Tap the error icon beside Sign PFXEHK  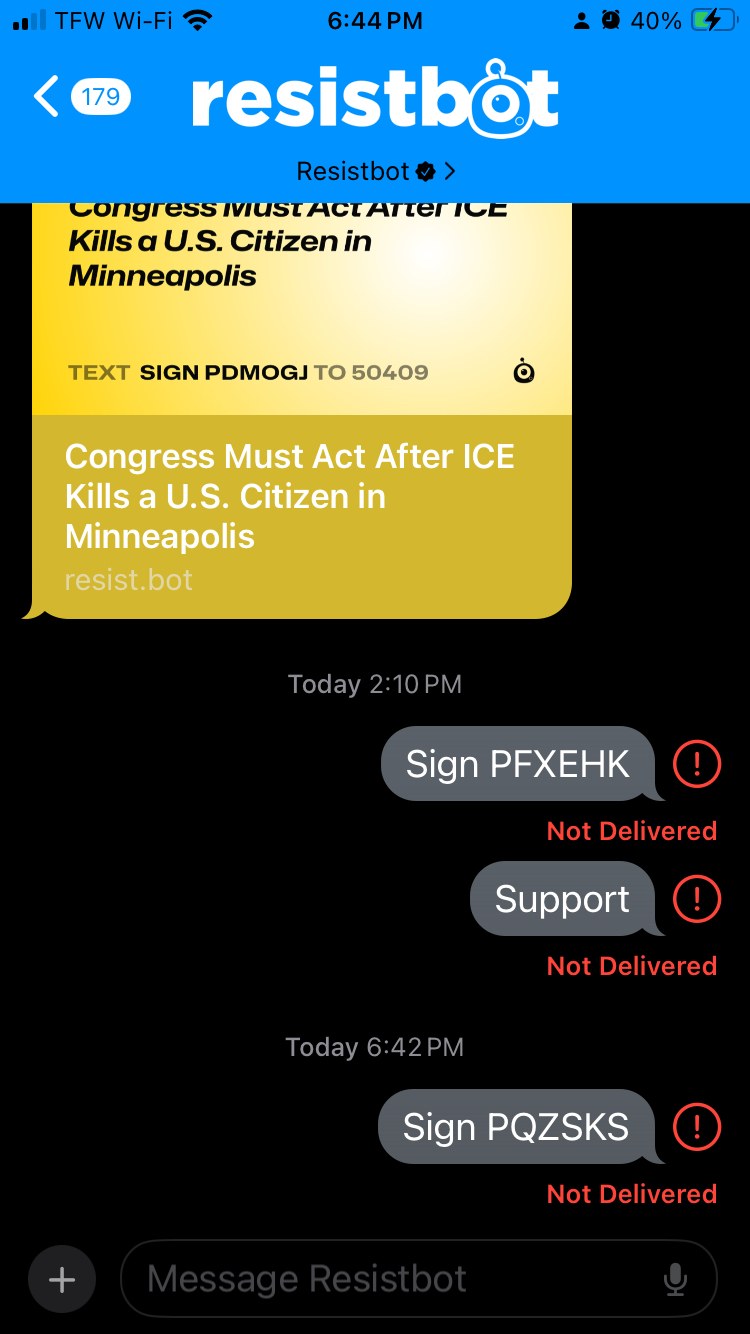point(697,765)
